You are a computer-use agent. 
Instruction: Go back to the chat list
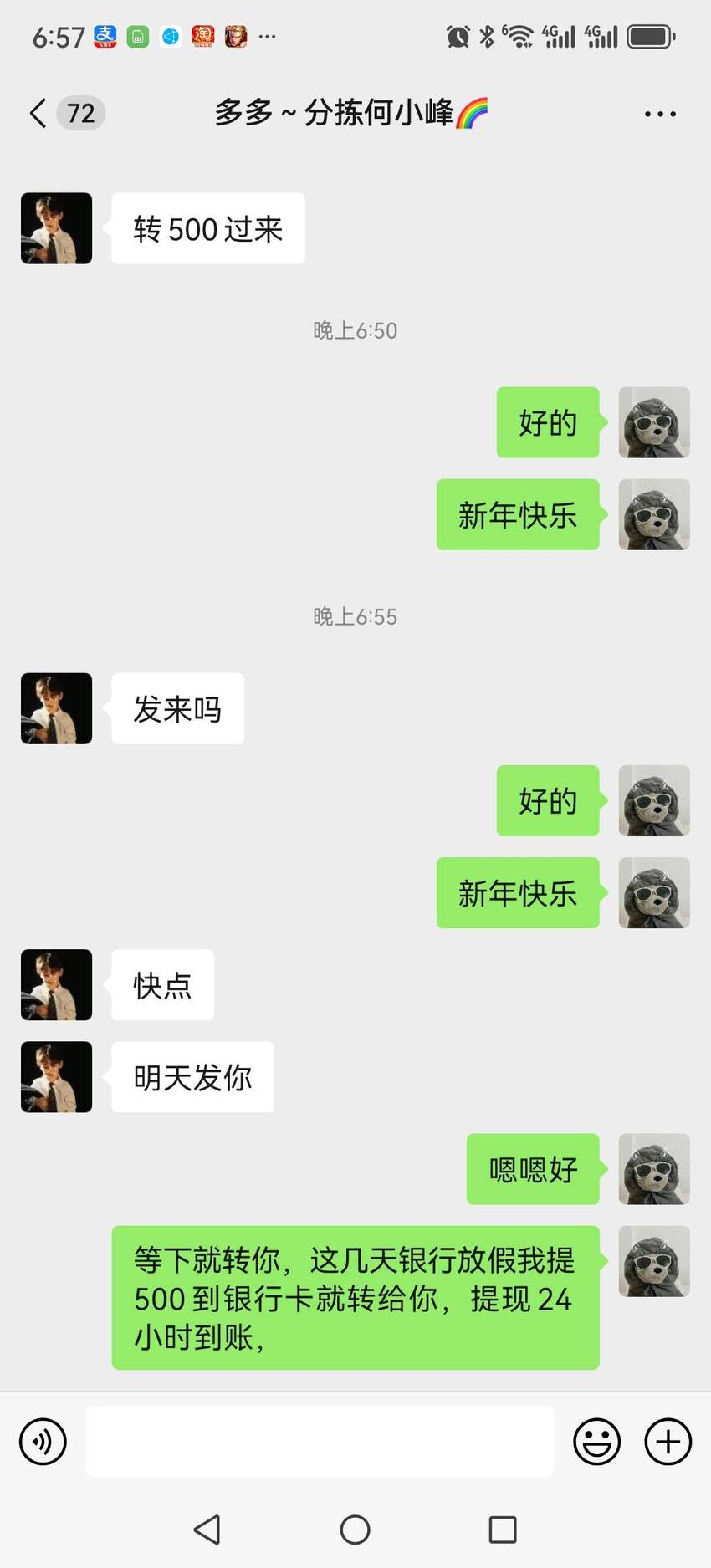pyautogui.click(x=38, y=113)
